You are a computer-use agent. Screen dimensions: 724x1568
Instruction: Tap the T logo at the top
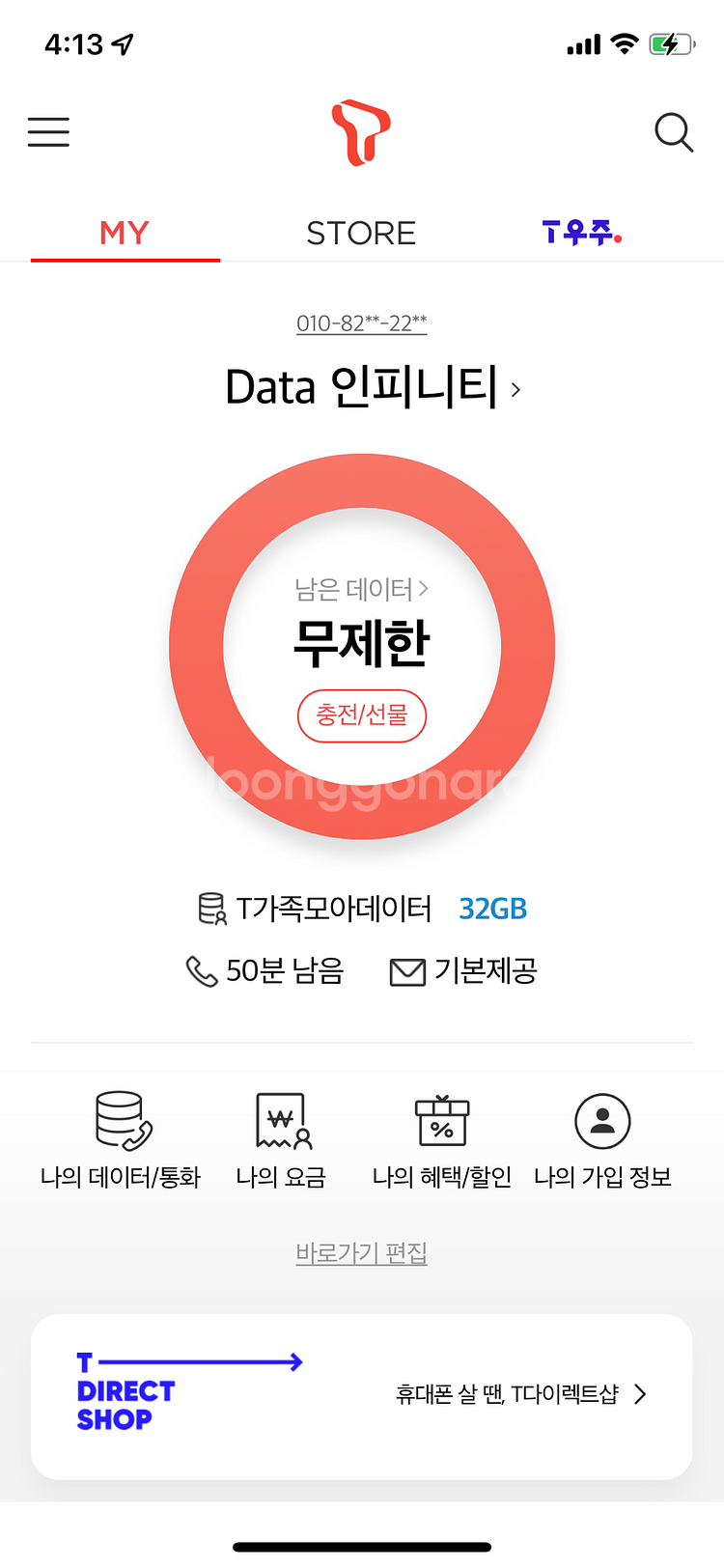[x=362, y=132]
